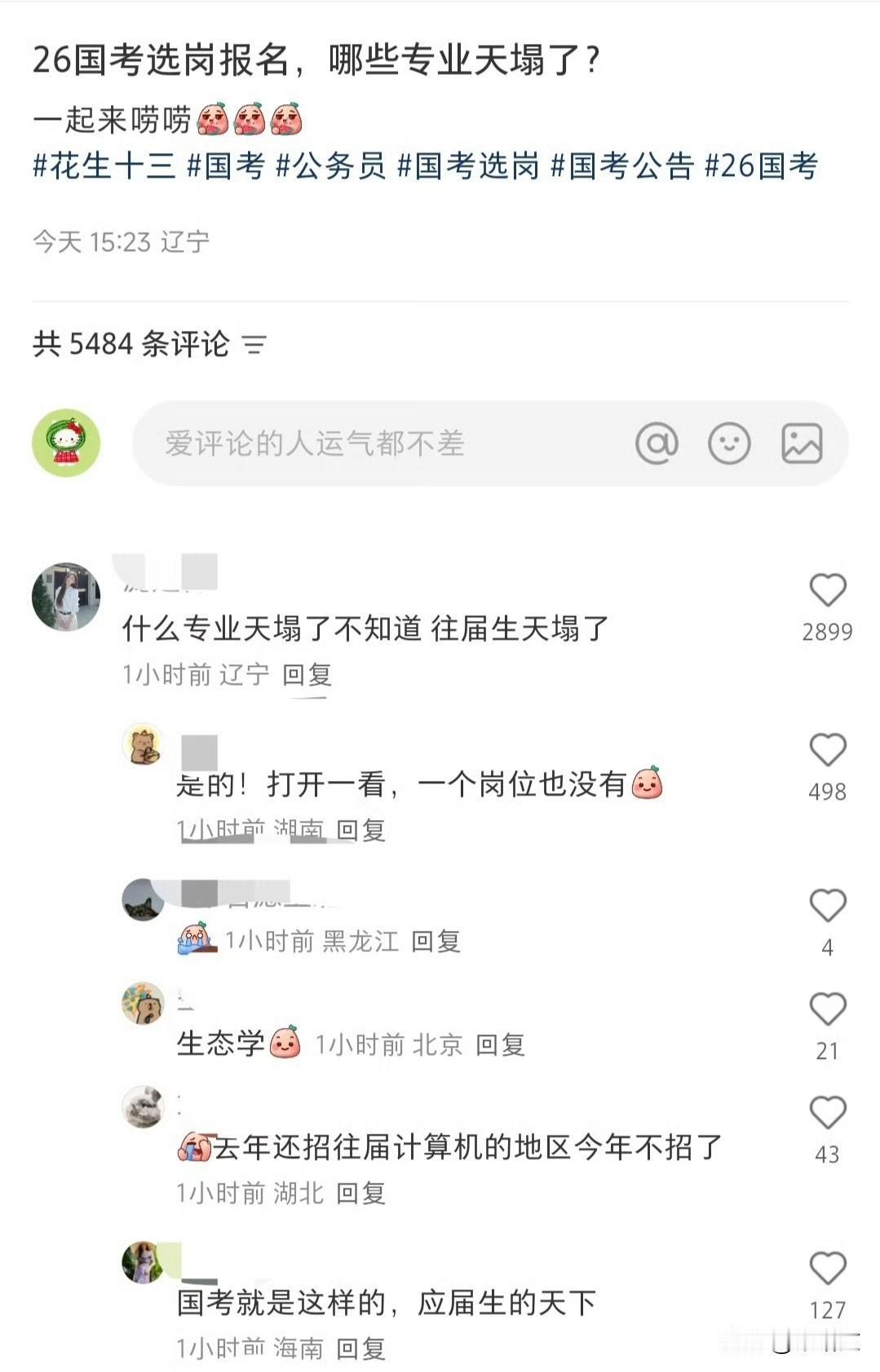The image size is (880, 1372).
Task: Attach a picture to the comment
Action: 802,443
